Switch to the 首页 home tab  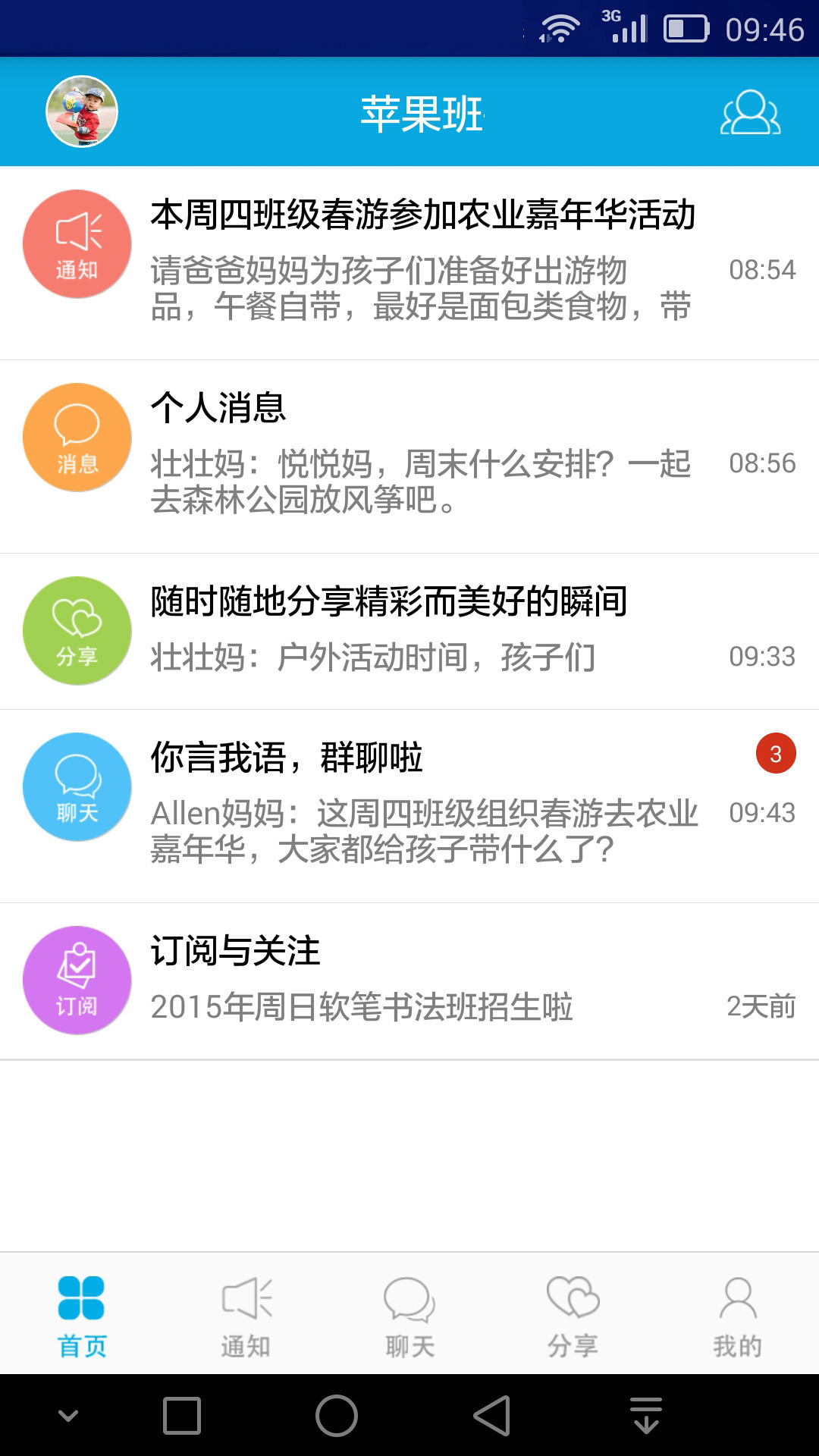point(81,1316)
